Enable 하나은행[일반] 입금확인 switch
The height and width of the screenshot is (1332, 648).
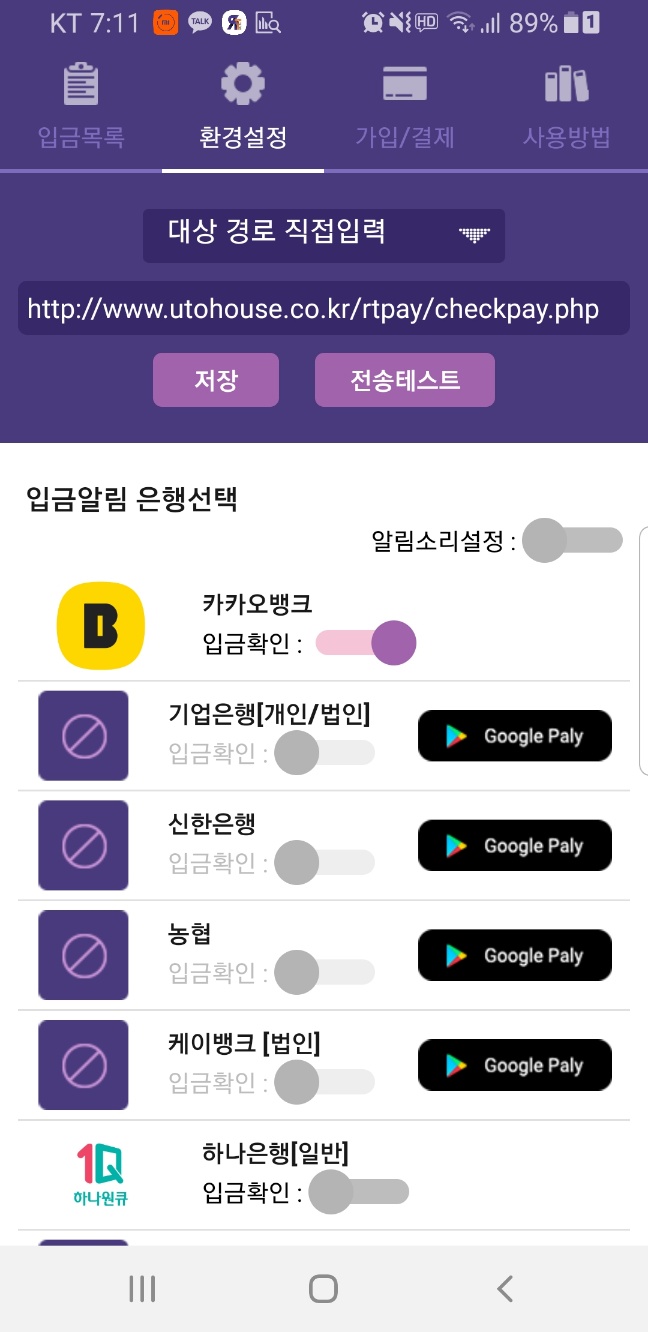(x=359, y=1192)
